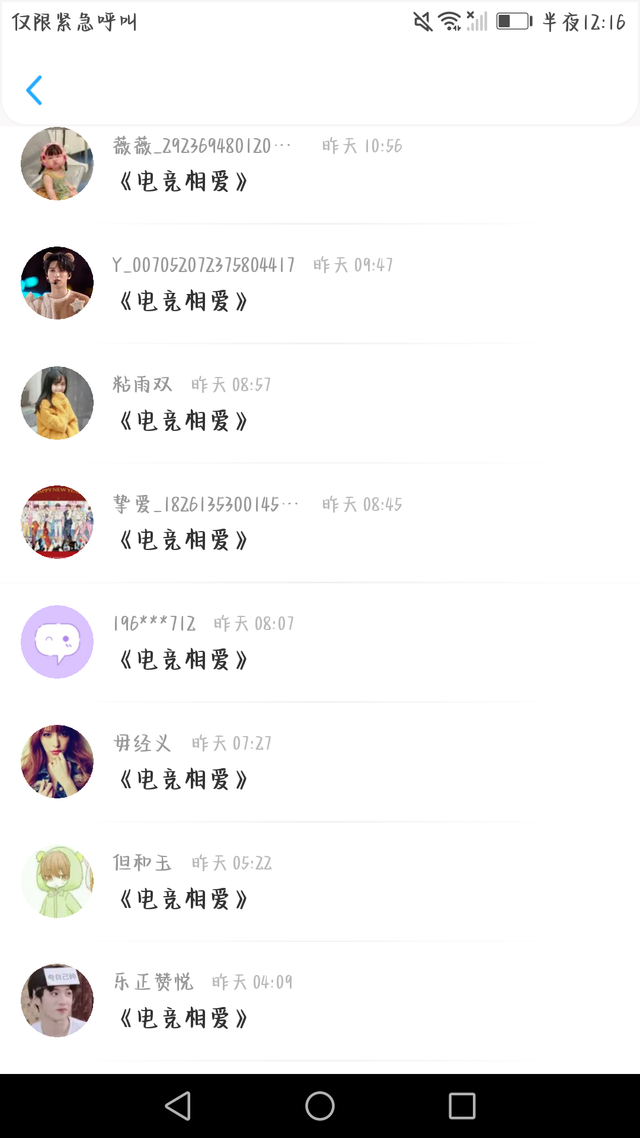This screenshot has height=1138, width=640.
Task: Open the recent apps overview
Action: (x=462, y=1105)
